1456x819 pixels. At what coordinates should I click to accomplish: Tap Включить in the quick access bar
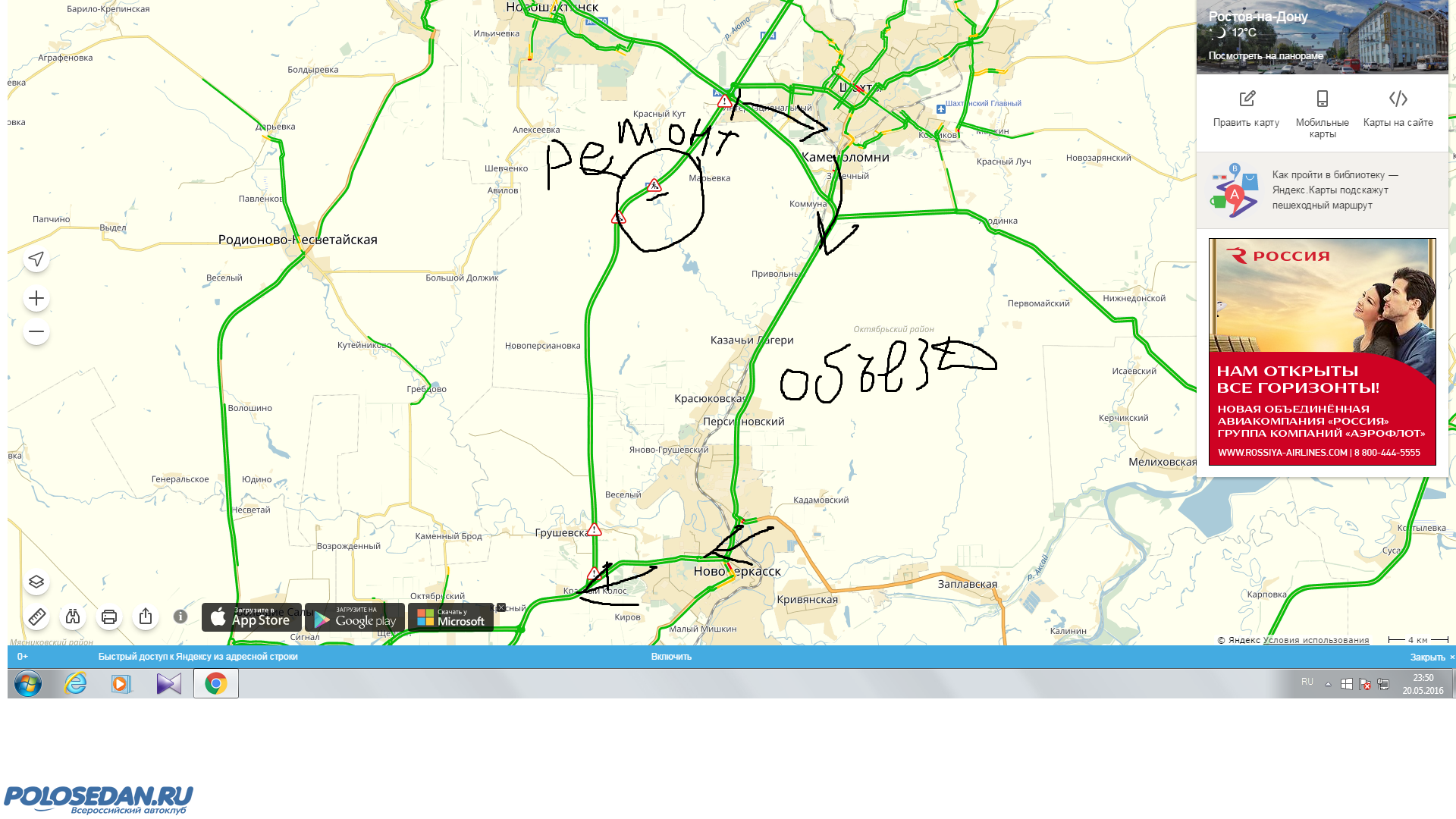point(671,657)
